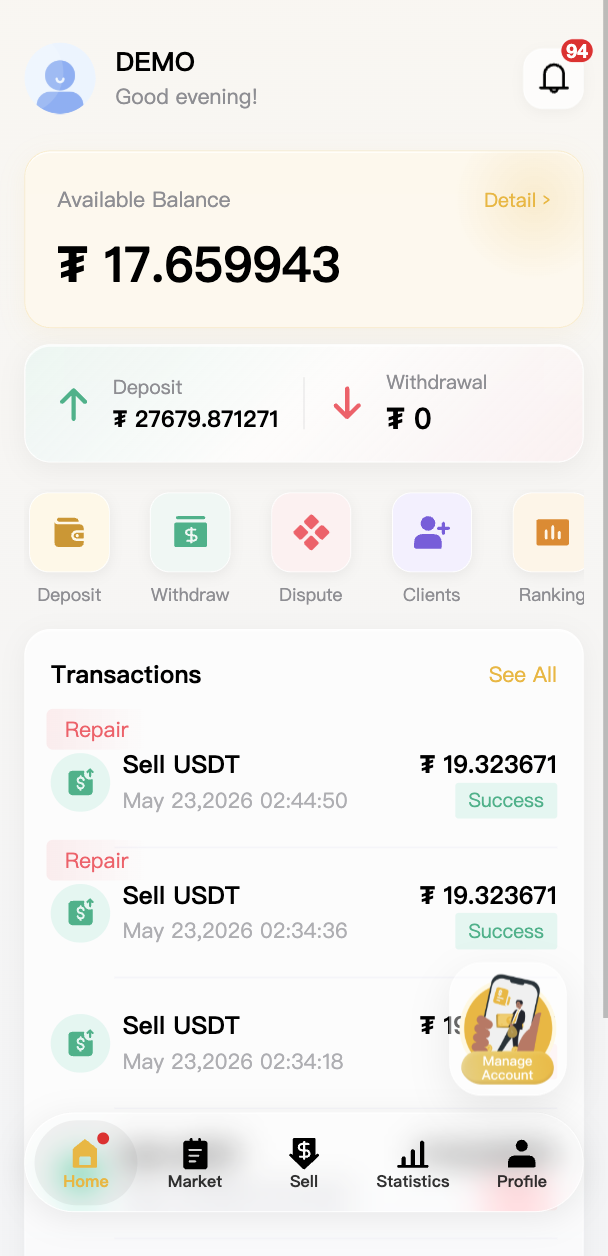
Task: Tap the Manage Account floating button
Action: tap(508, 1029)
